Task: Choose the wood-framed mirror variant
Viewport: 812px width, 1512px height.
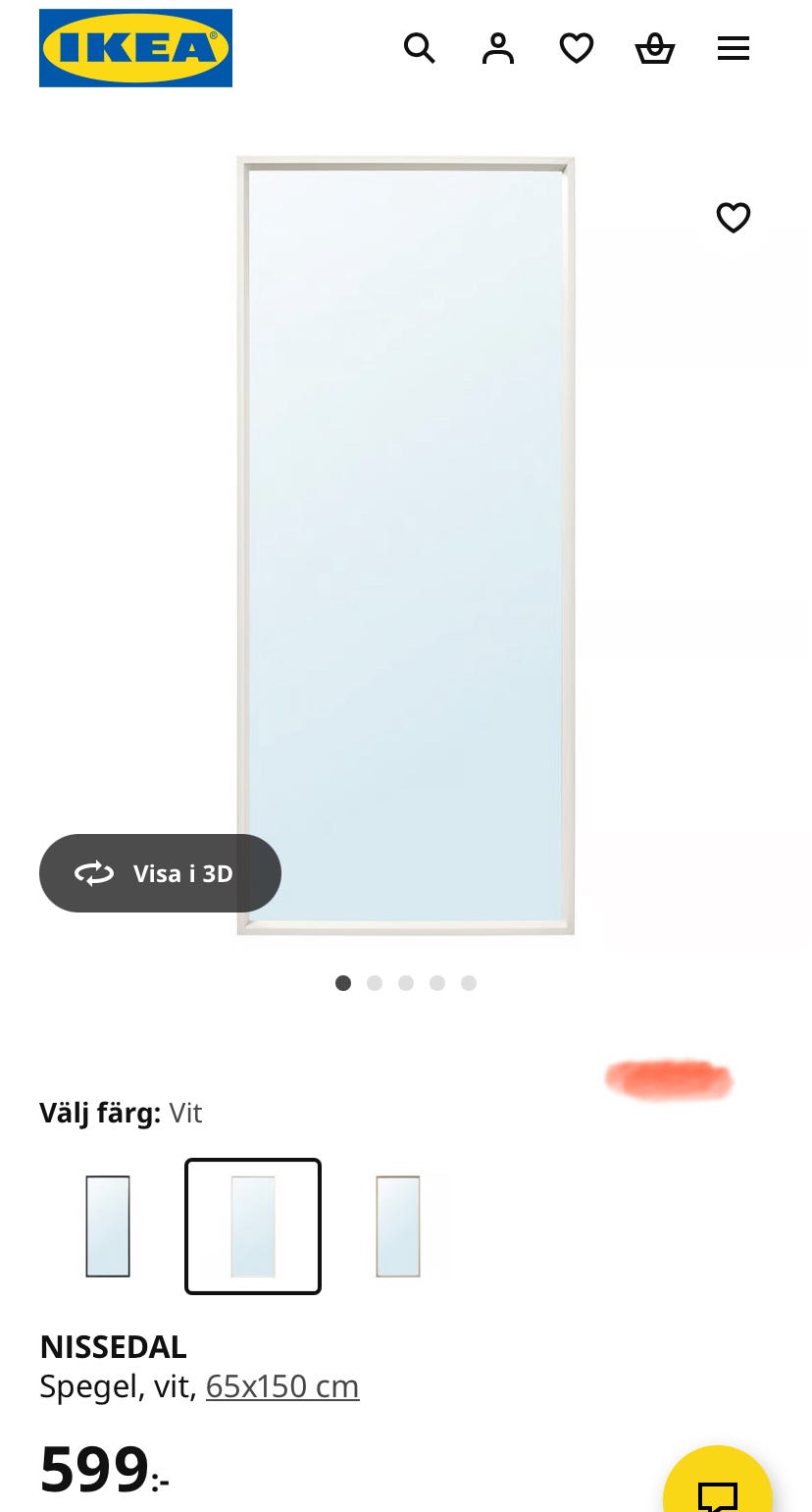Action: [x=397, y=1225]
